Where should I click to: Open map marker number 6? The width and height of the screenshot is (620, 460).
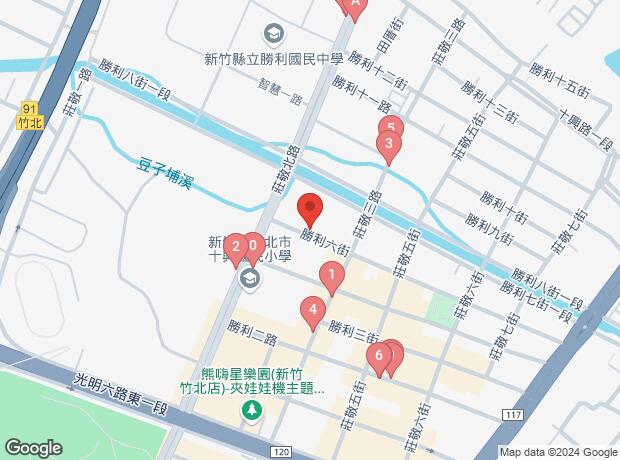[x=378, y=356]
